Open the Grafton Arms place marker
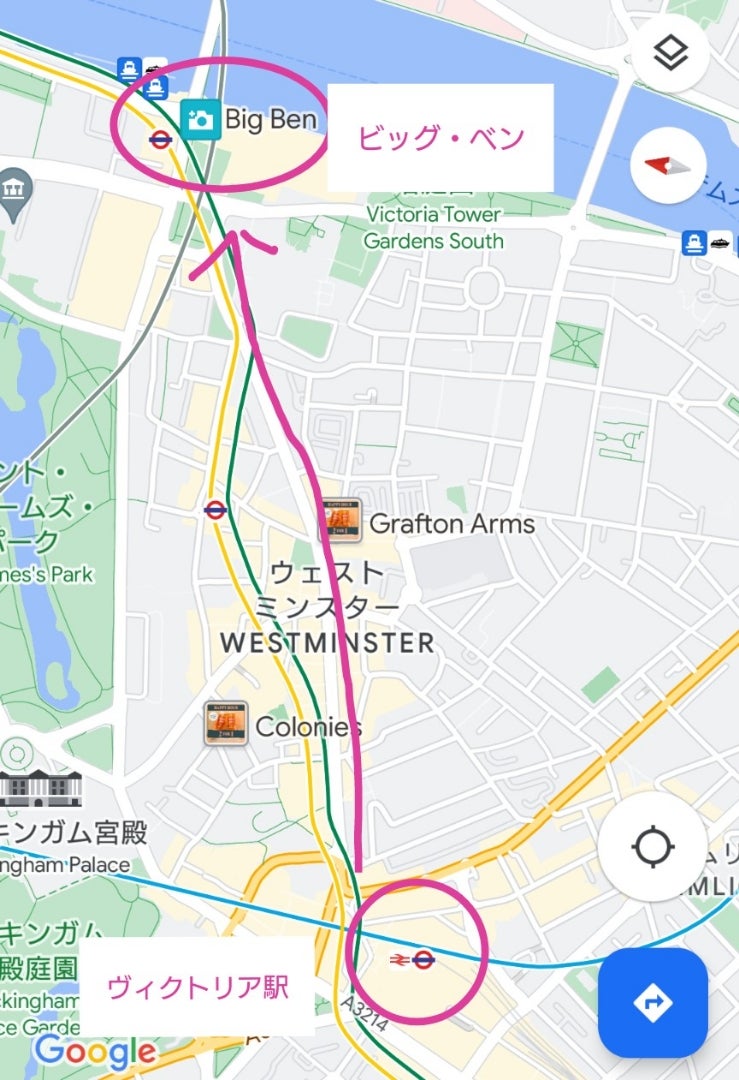739x1080 pixels. (340, 522)
